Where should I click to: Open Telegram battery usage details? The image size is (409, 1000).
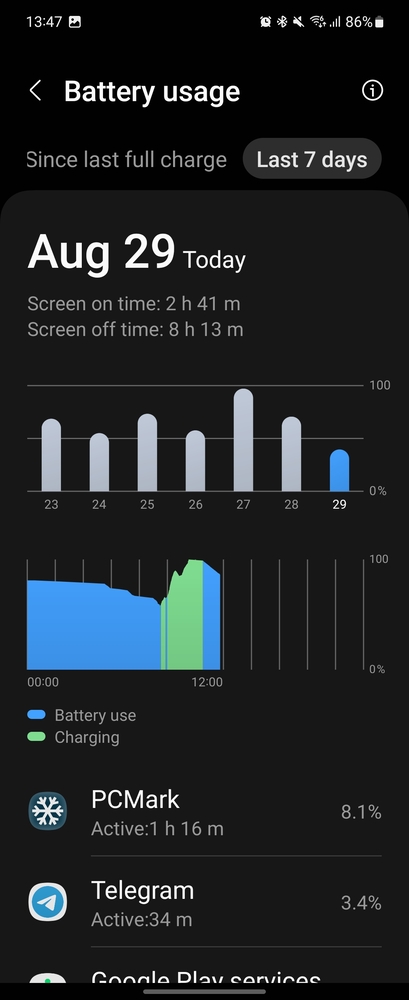click(204, 902)
